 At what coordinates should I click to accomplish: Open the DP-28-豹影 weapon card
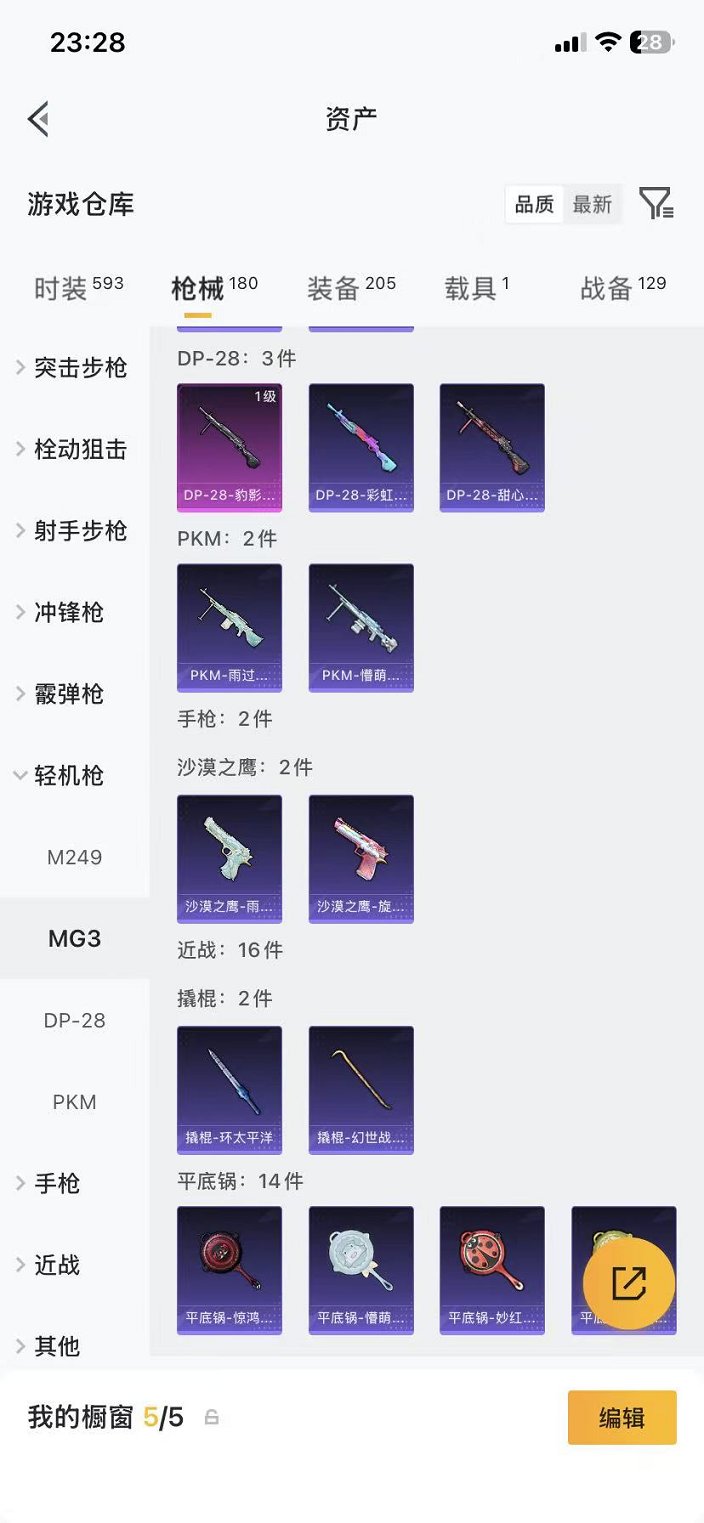229,447
